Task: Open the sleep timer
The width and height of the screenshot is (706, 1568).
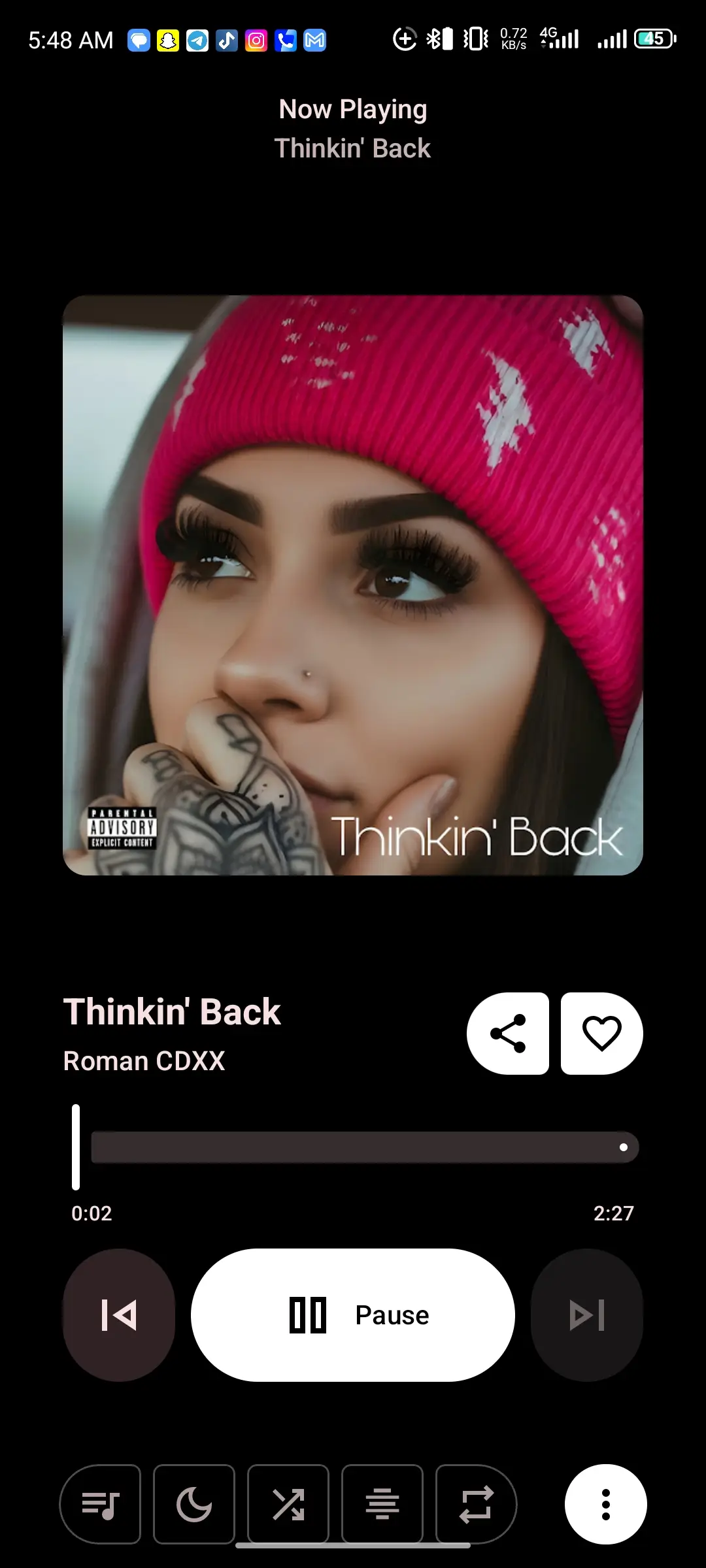Action: 194,1505
